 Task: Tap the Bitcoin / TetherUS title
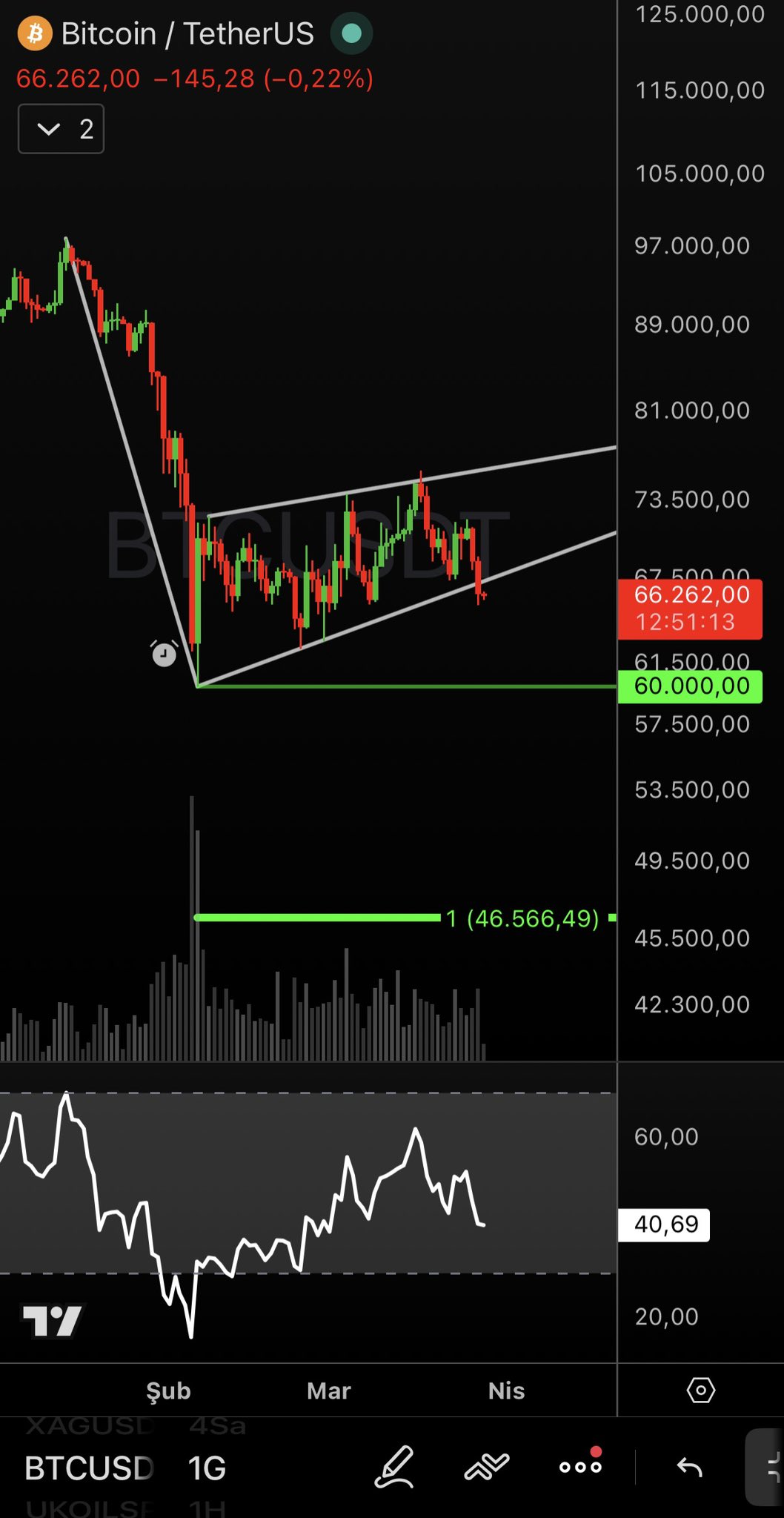click(187, 33)
